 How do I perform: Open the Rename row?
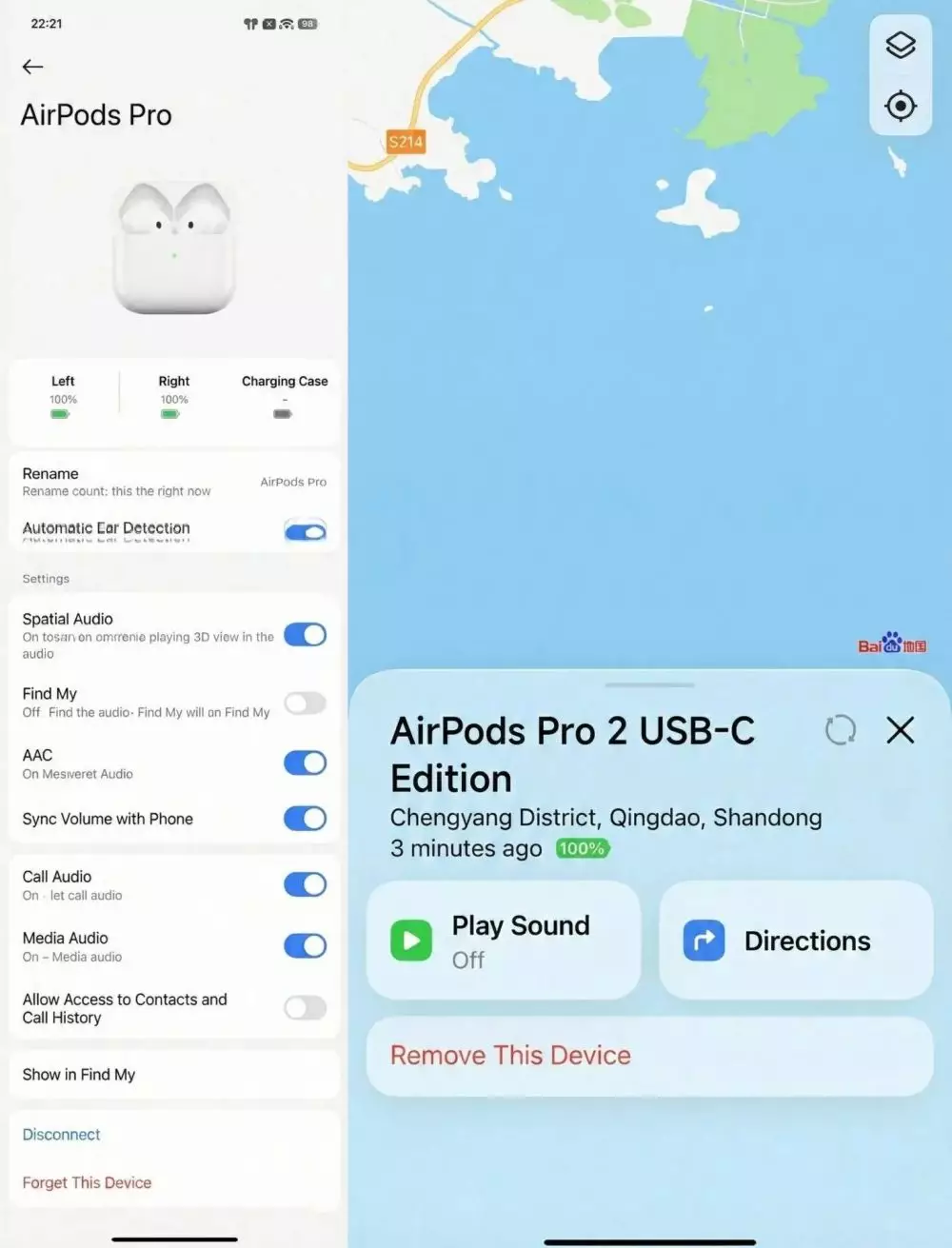point(173,482)
